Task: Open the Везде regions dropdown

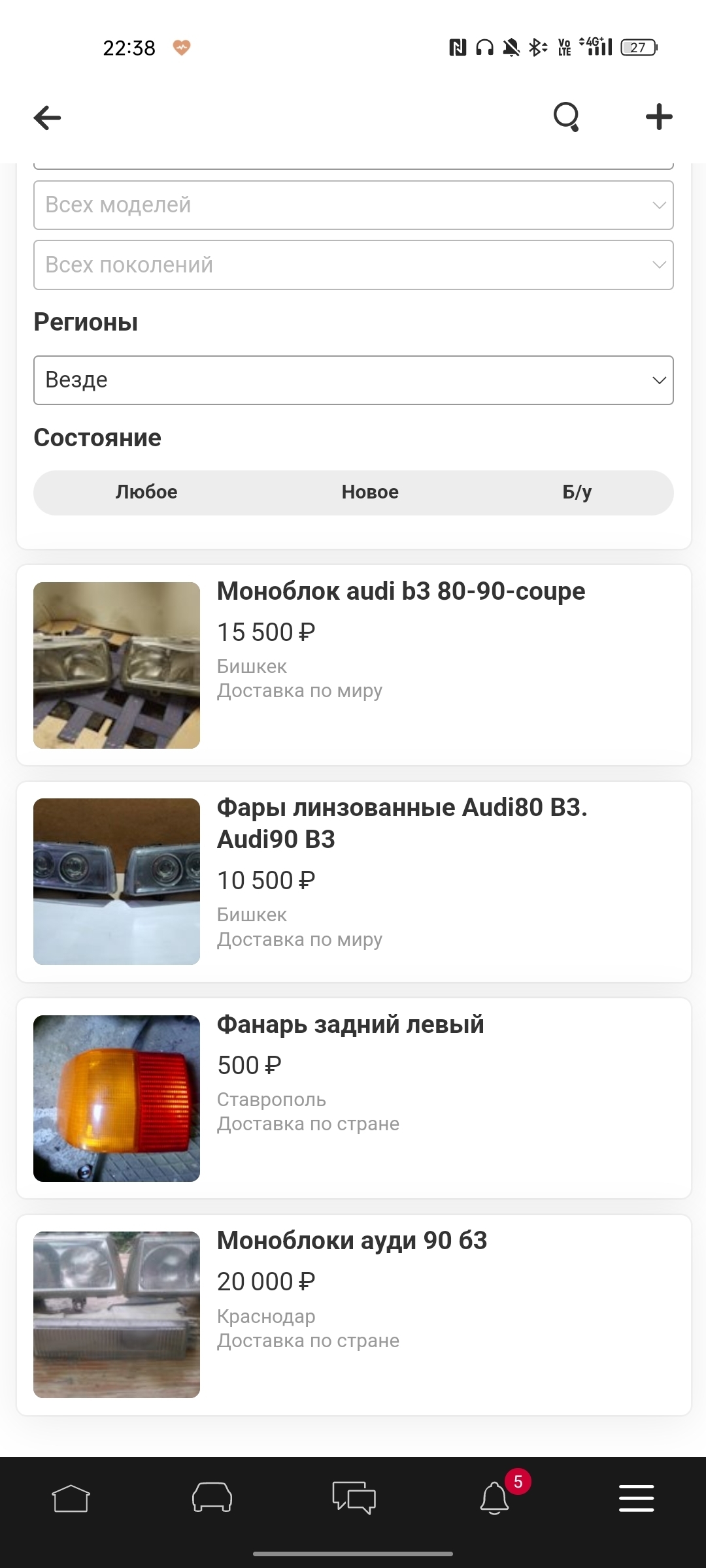Action: (353, 380)
